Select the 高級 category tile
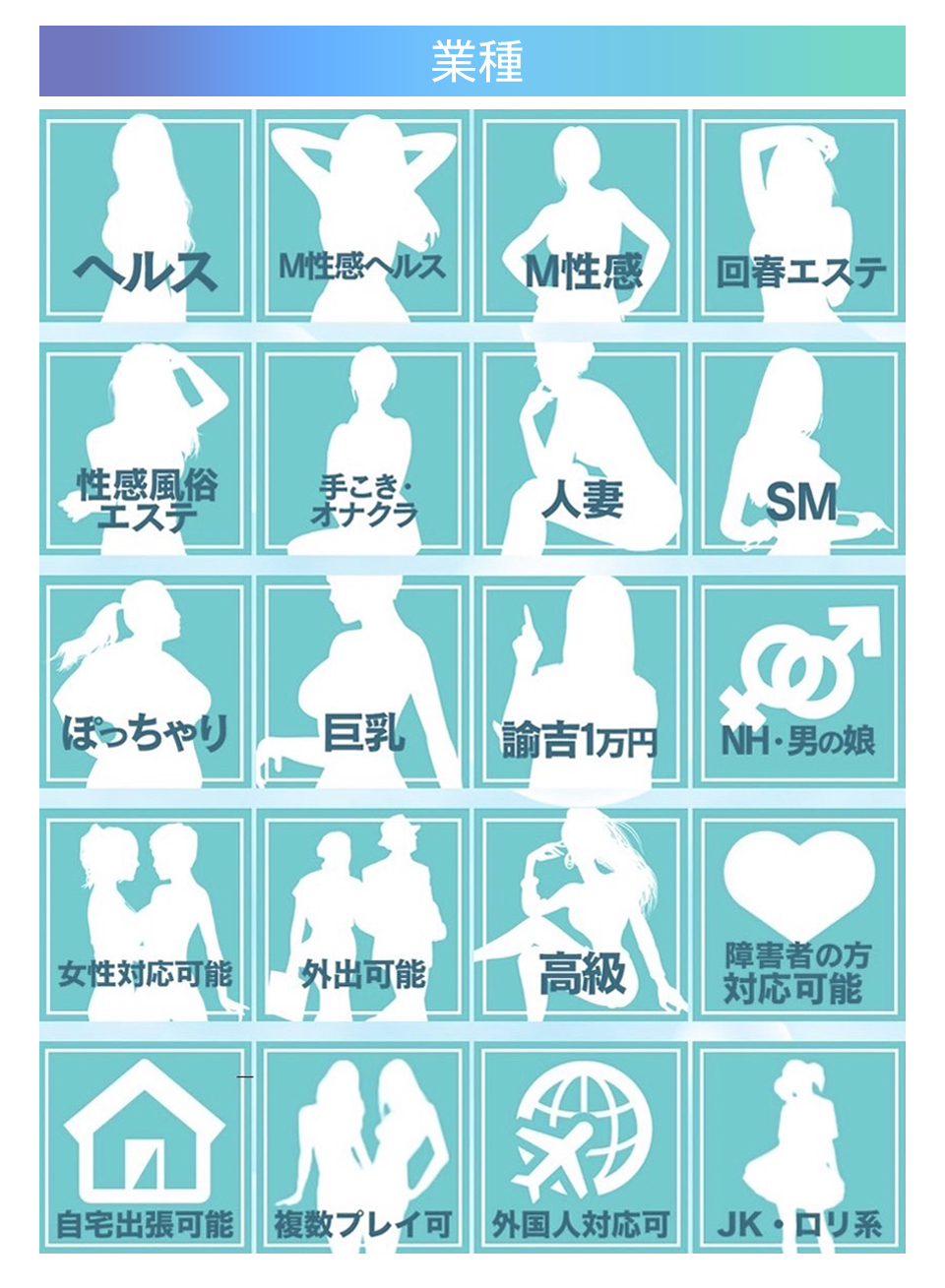The height and width of the screenshot is (1288, 945). tap(581, 915)
